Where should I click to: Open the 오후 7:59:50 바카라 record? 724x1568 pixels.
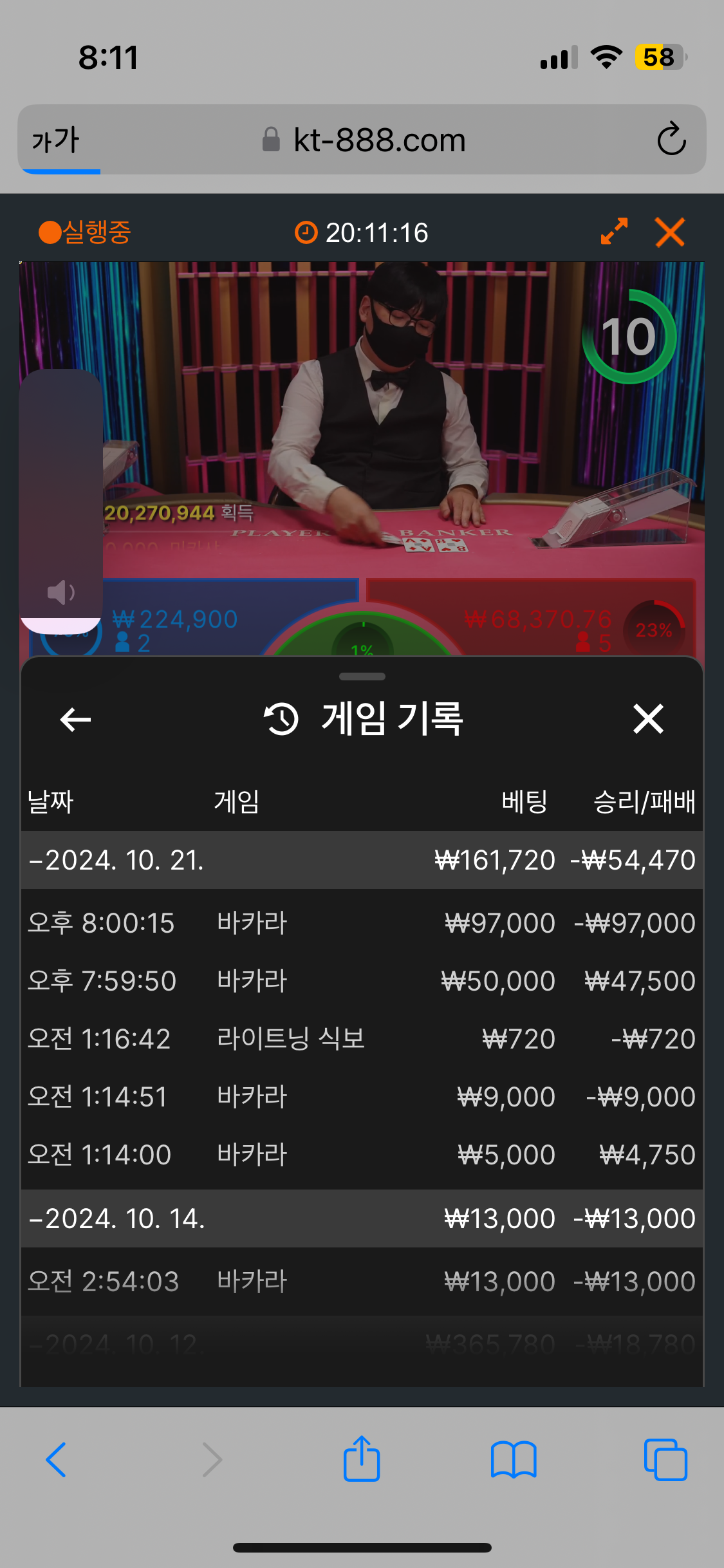pyautogui.click(x=360, y=981)
